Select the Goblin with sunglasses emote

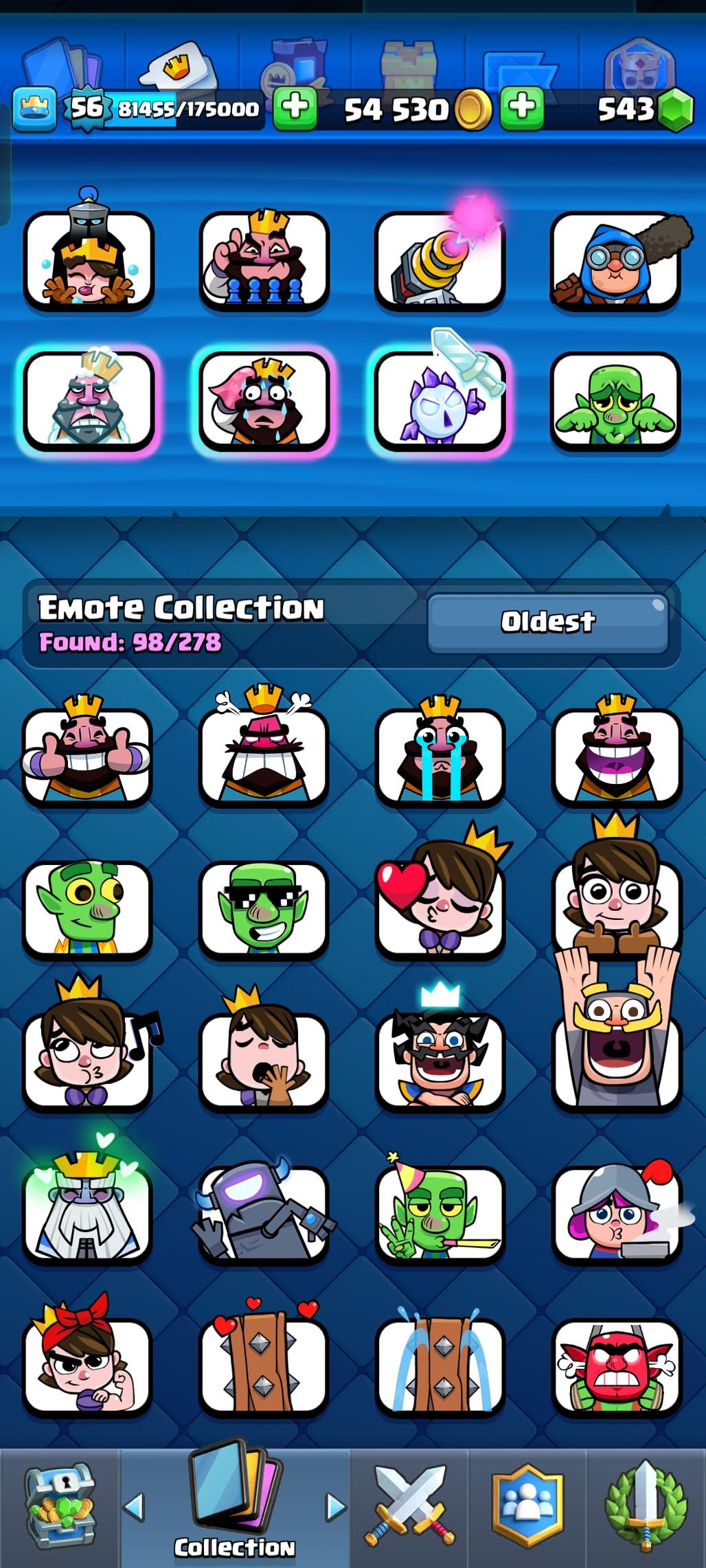(x=263, y=908)
